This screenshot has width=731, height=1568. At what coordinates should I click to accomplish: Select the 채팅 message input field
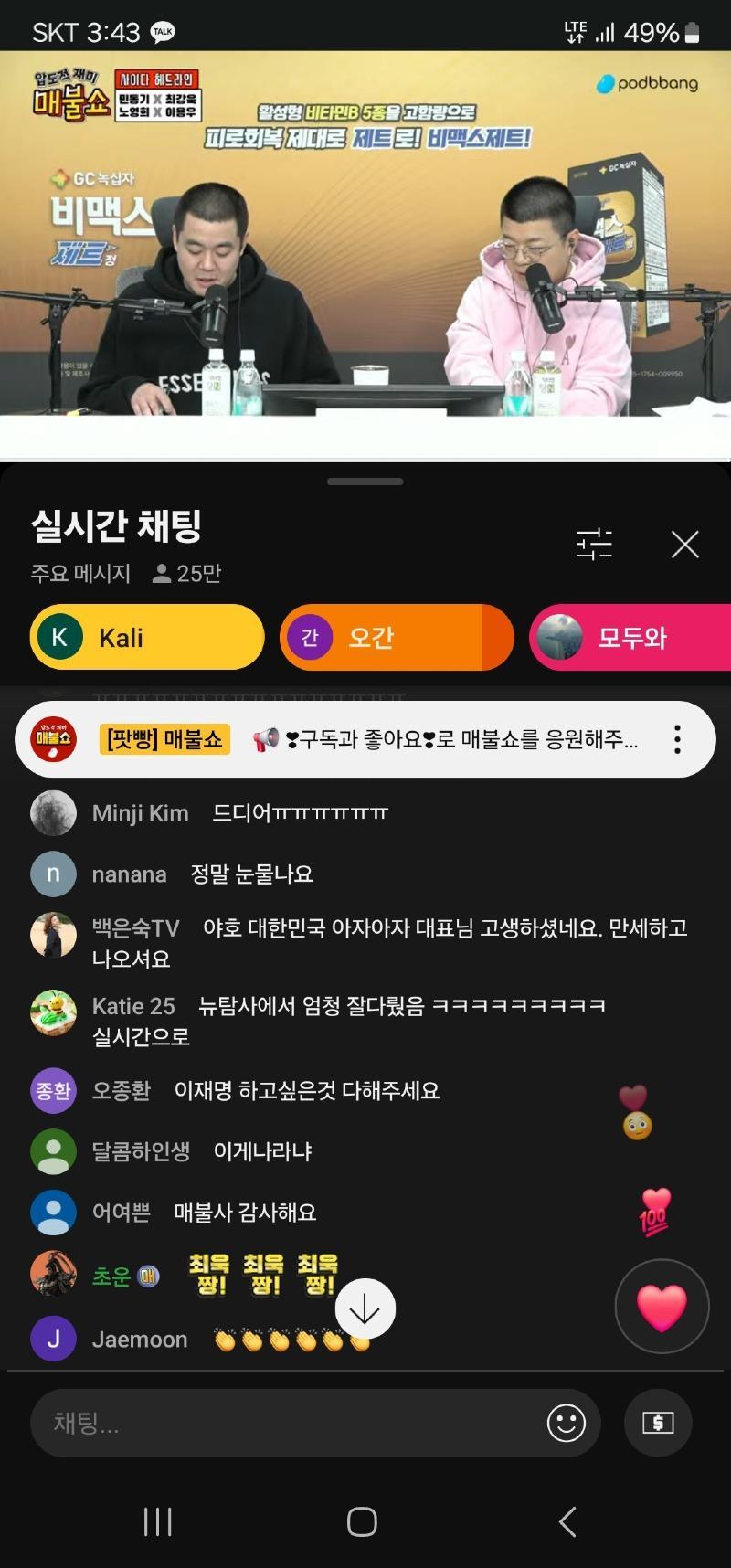(x=274, y=1422)
